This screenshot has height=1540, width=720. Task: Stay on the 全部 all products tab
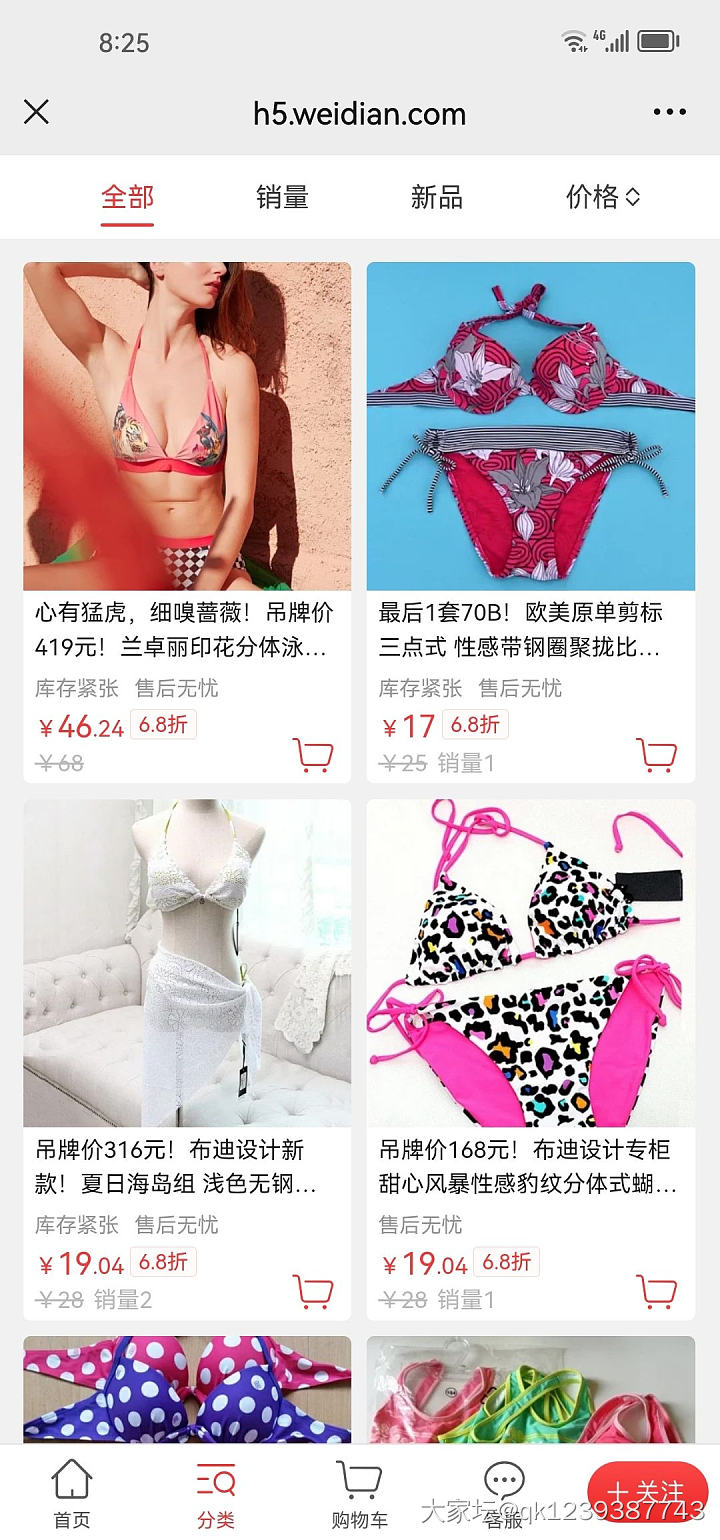pos(126,197)
